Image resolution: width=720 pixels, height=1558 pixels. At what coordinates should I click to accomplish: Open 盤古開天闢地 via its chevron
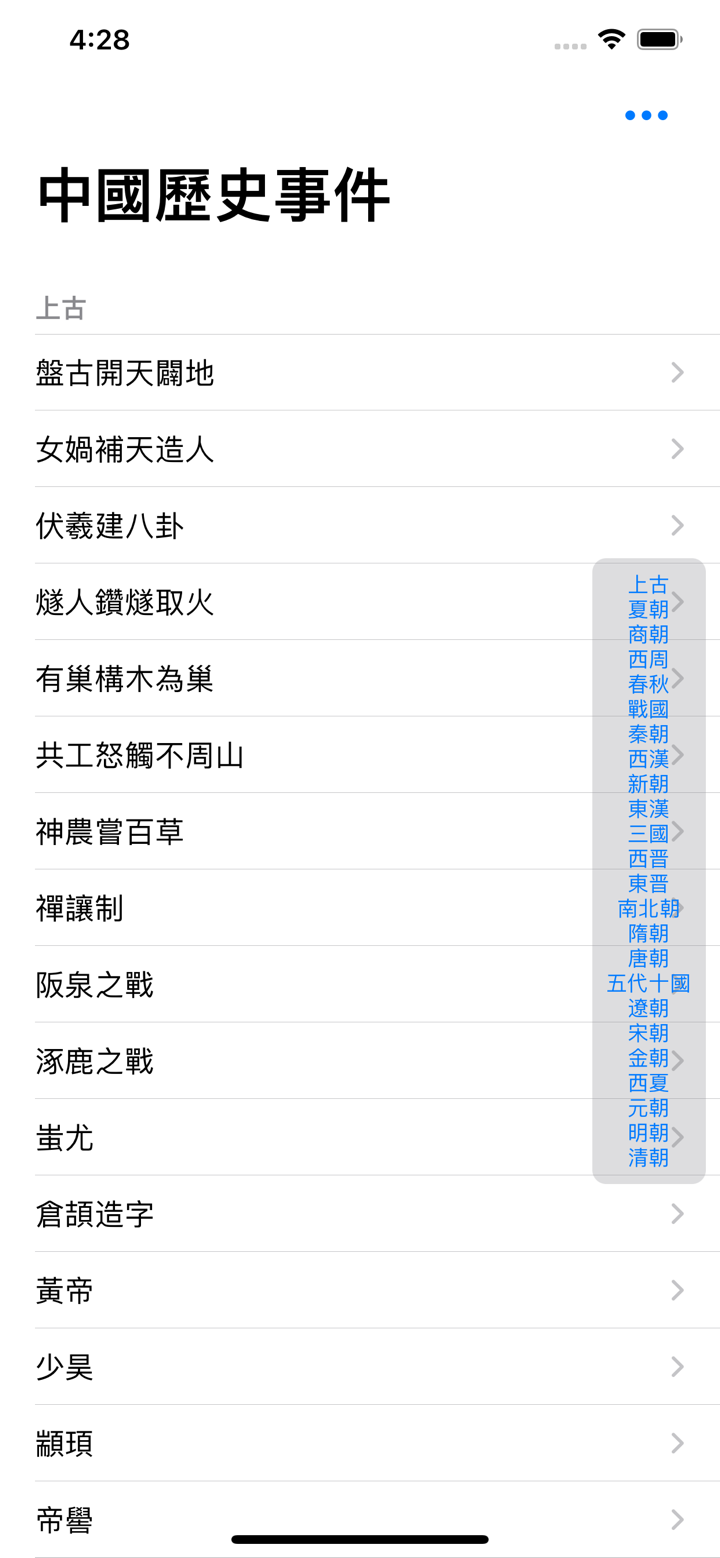677,372
